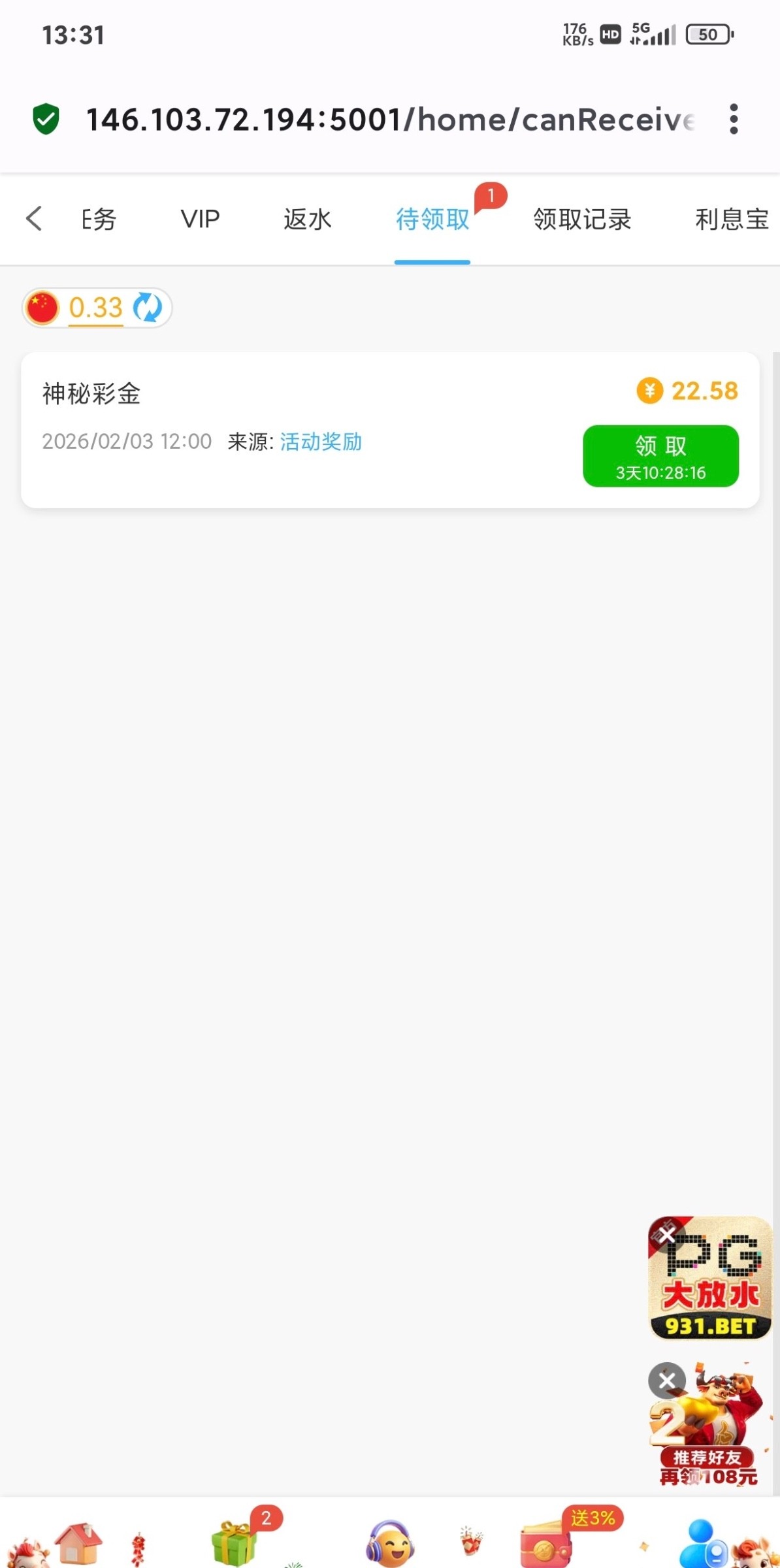
Task: Tap the address bar URL
Action: tap(389, 120)
